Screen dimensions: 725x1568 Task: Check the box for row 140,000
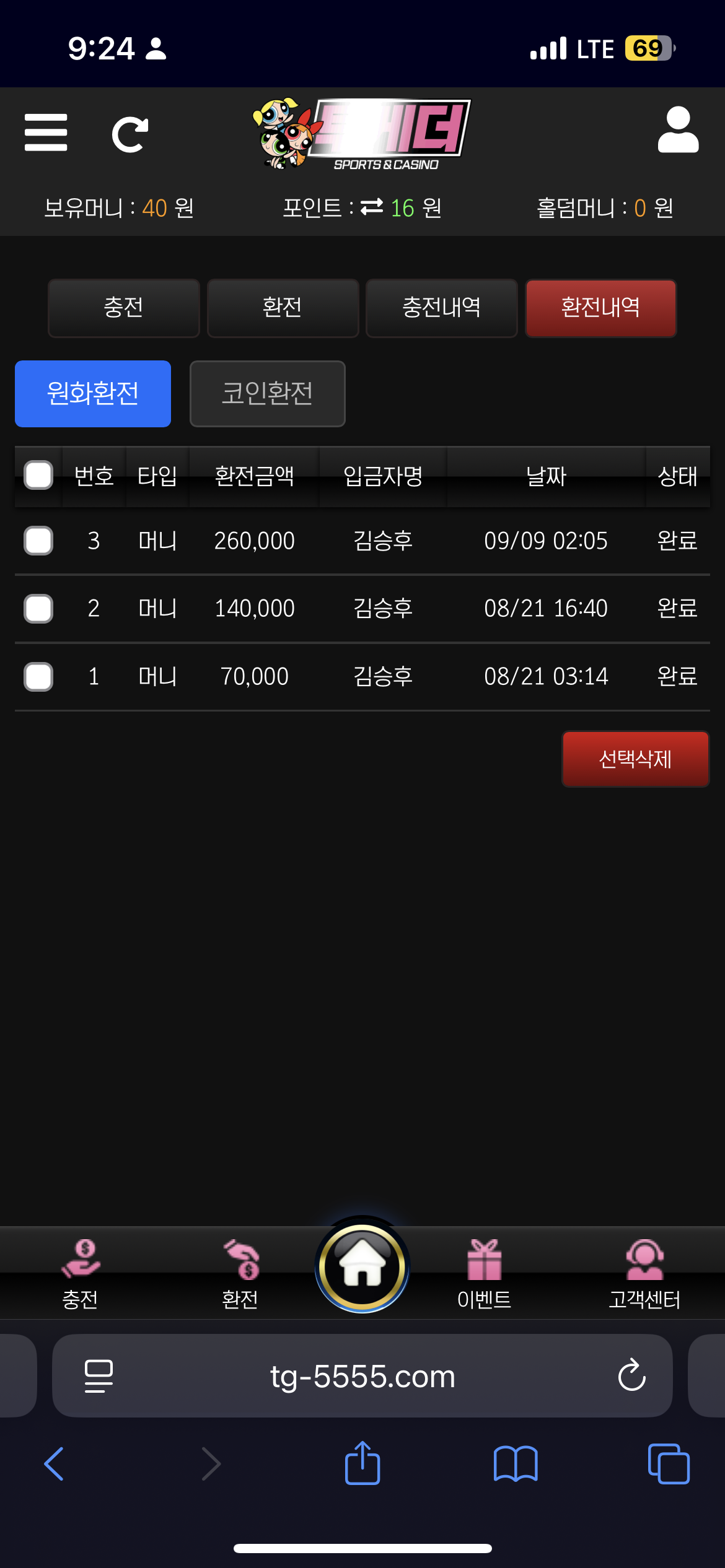[x=38, y=608]
